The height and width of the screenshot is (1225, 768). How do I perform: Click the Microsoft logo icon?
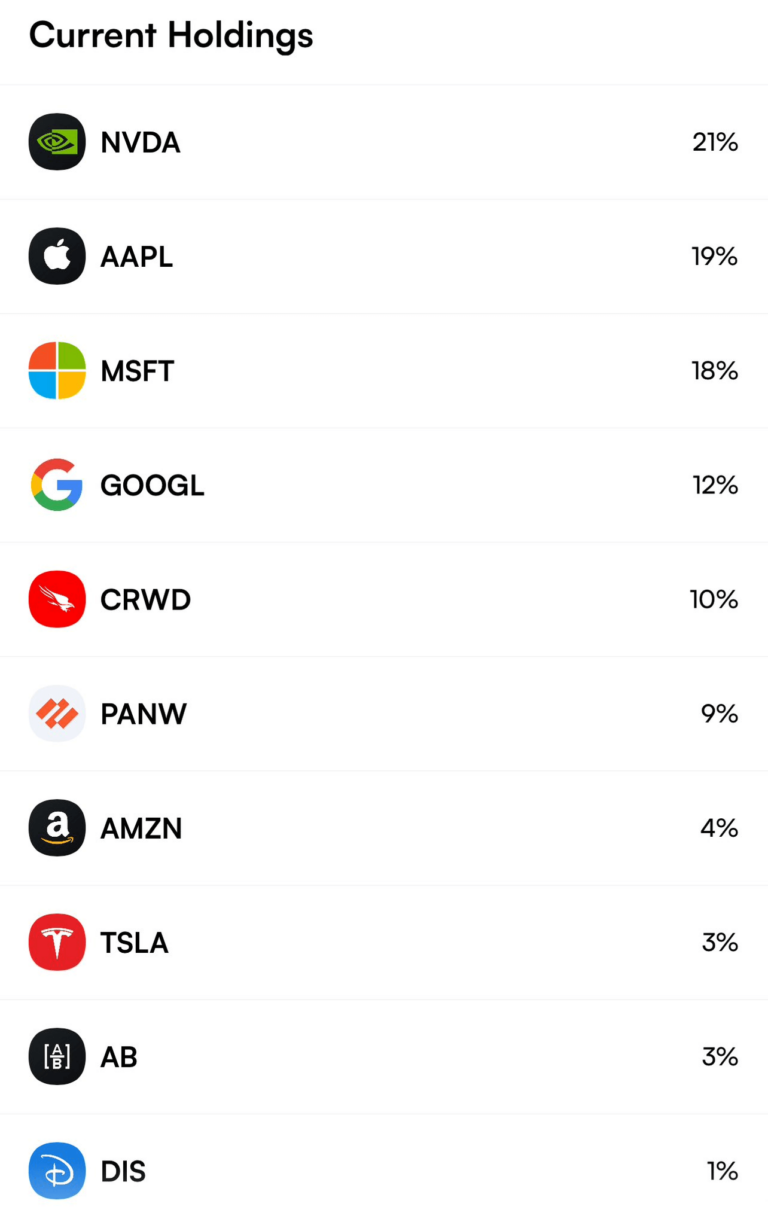(x=57, y=370)
